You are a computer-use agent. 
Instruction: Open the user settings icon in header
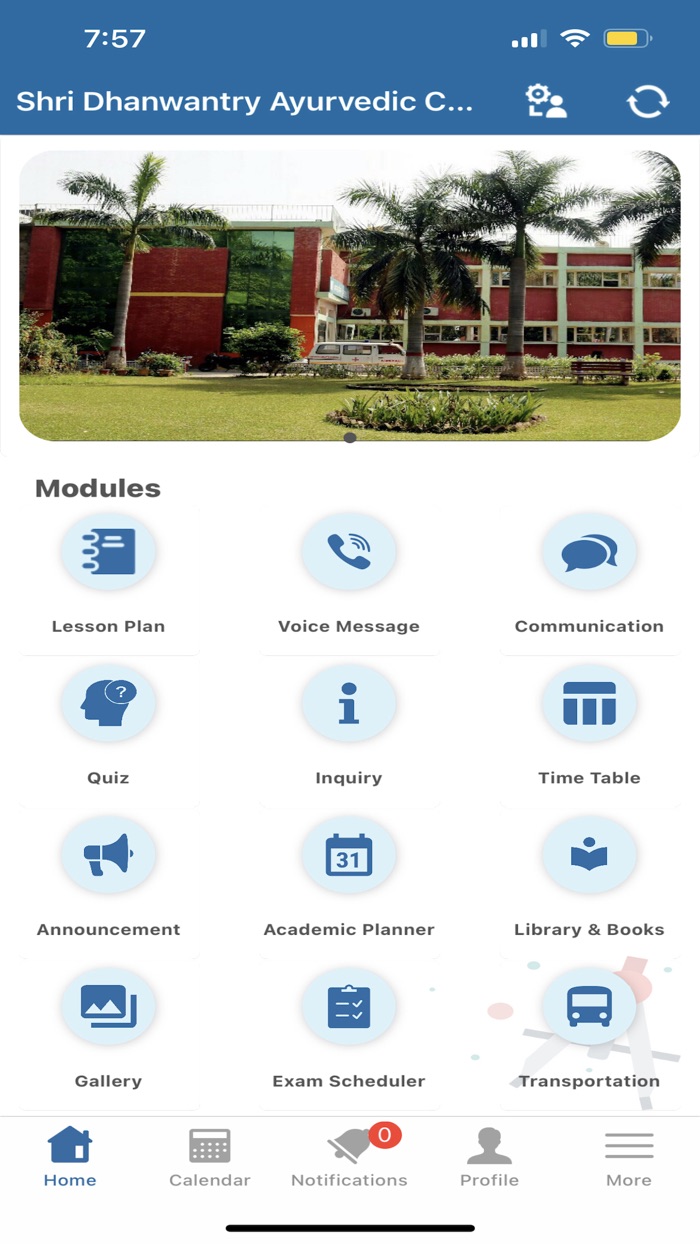pyautogui.click(x=546, y=102)
